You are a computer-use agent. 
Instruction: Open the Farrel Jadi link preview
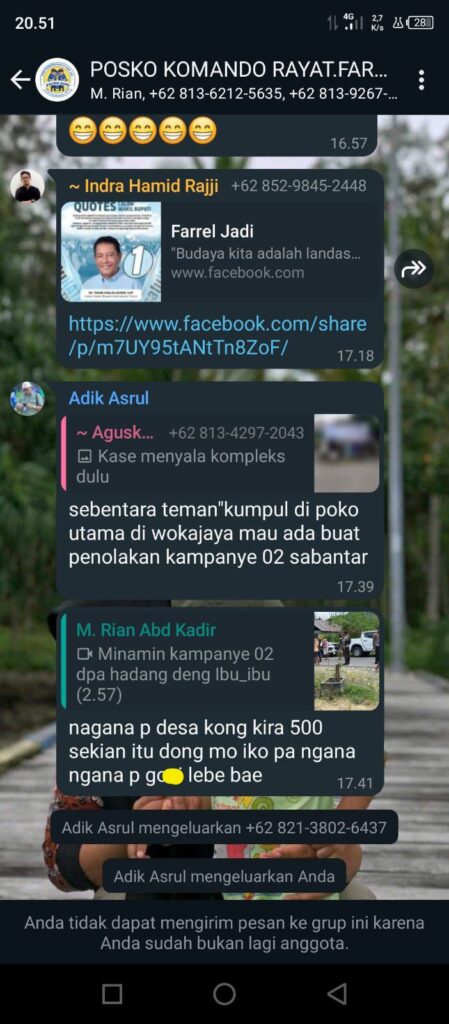click(x=220, y=251)
